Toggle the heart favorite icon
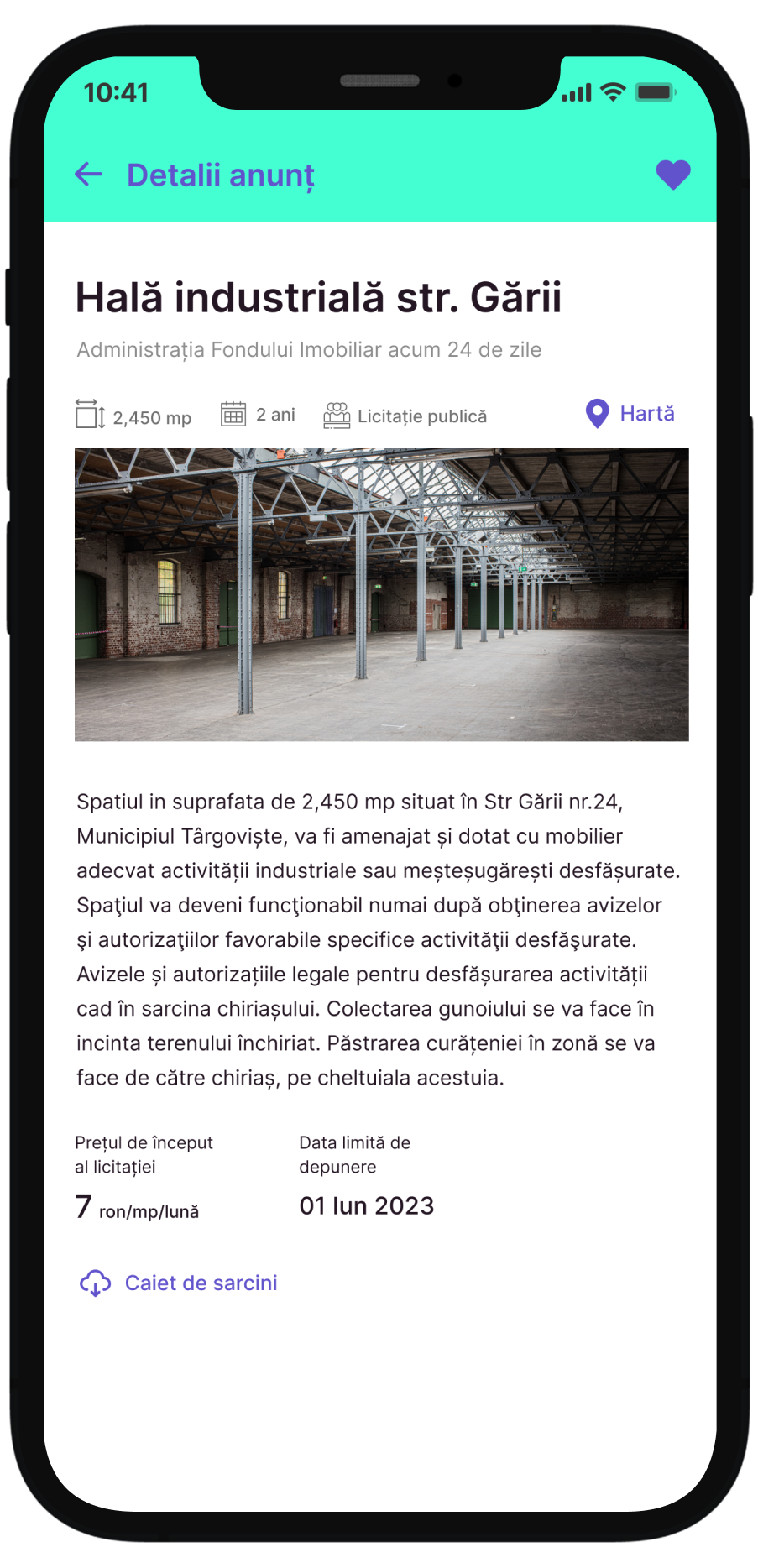Screen dimensions: 758x1568 coord(672,175)
